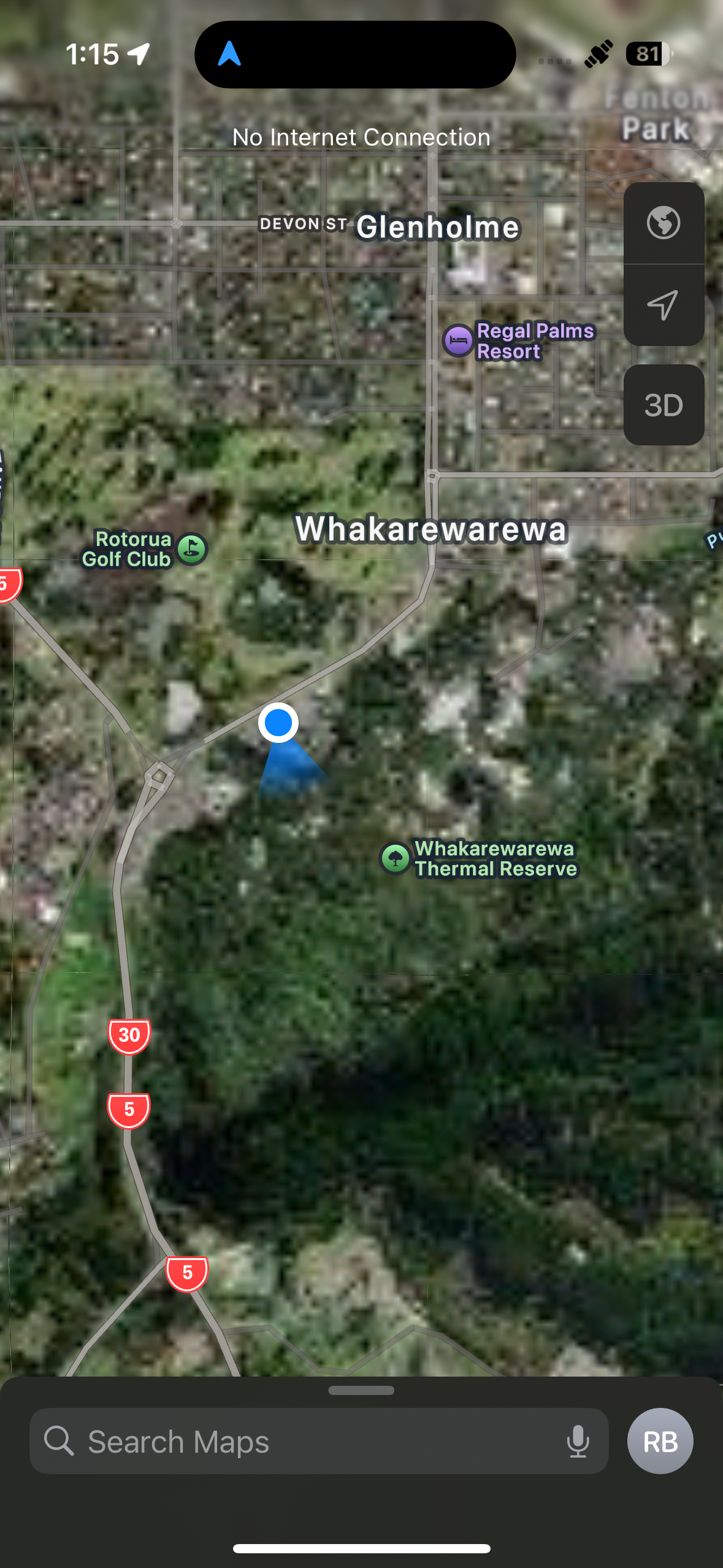Tap the navigation arrow in Dynamic Island
The width and height of the screenshot is (723, 1568).
[x=229, y=54]
